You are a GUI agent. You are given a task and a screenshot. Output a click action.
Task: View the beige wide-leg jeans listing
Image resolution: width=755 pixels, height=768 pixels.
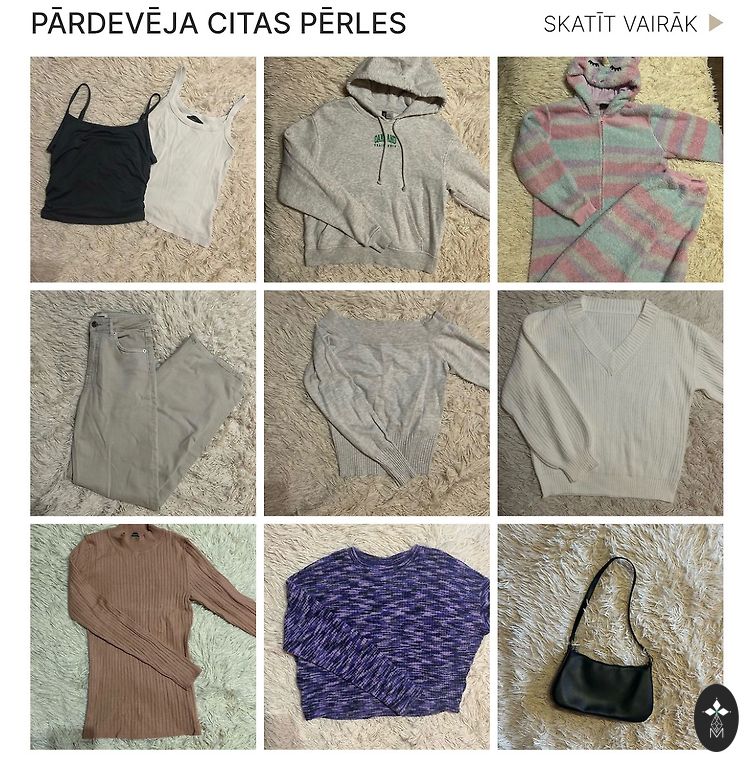[143, 403]
